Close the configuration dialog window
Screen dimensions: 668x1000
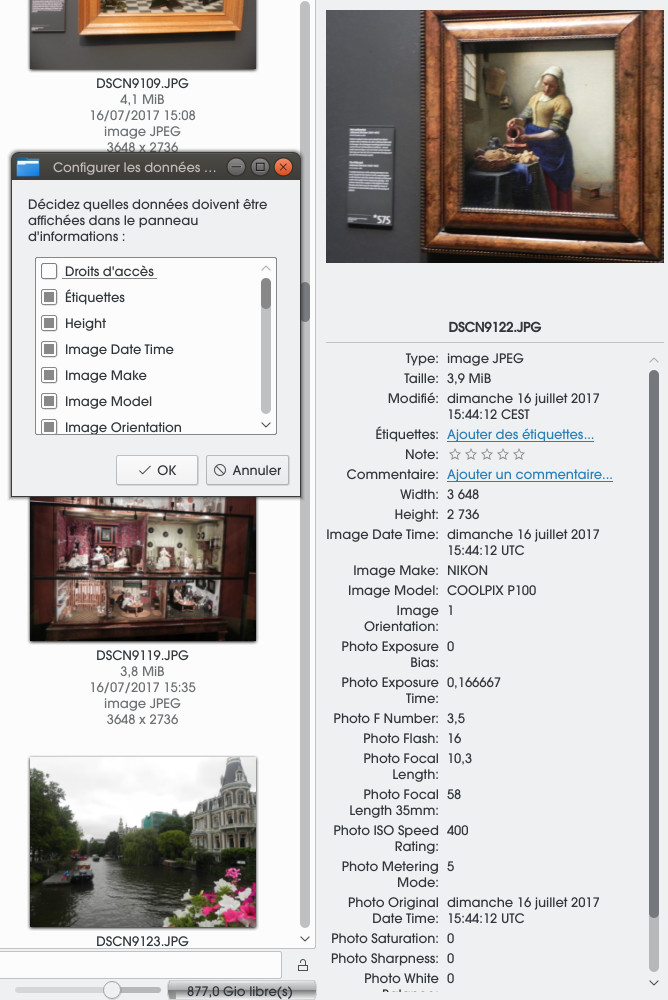283,167
